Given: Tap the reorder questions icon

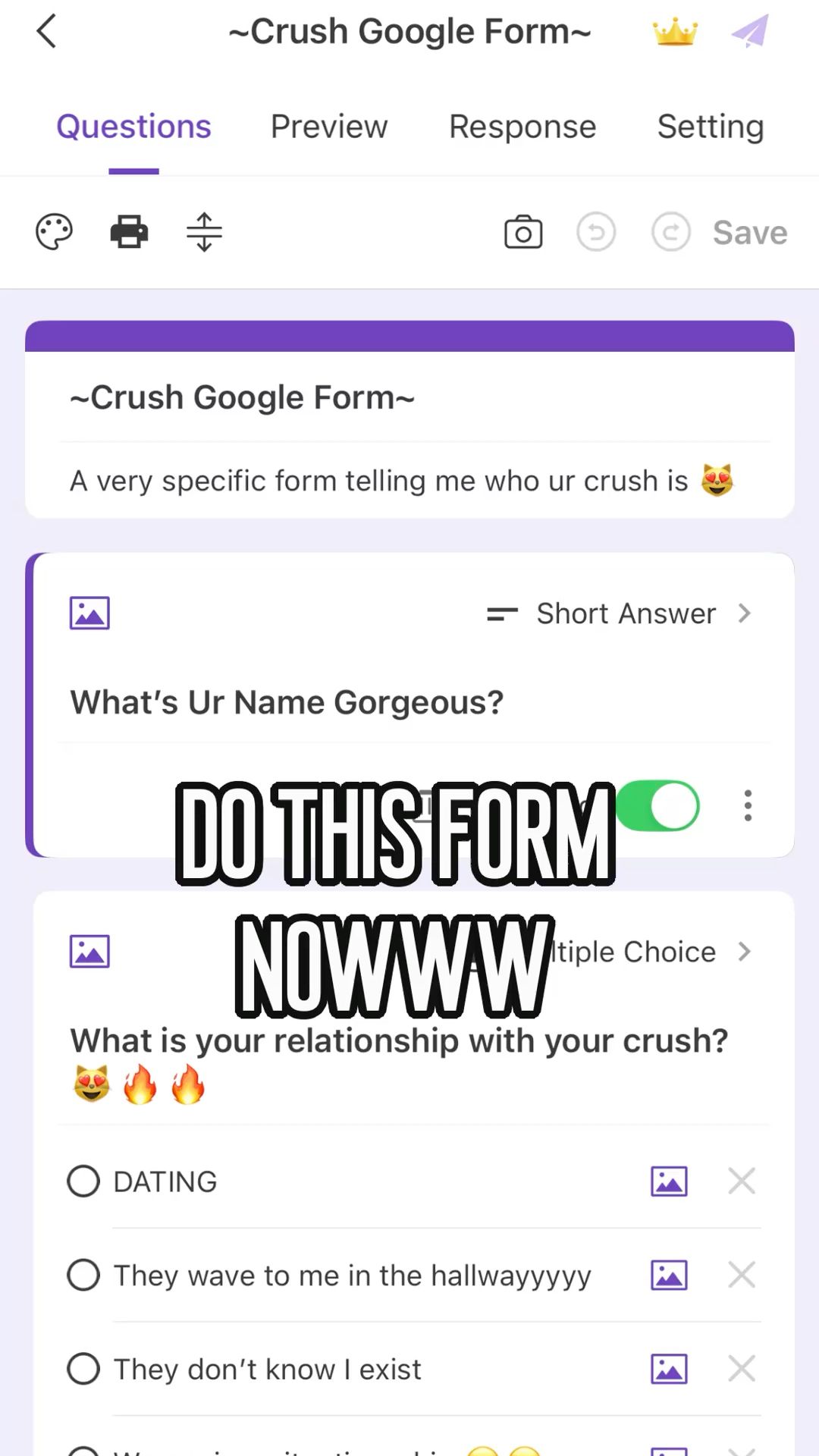Looking at the screenshot, I should [204, 232].
